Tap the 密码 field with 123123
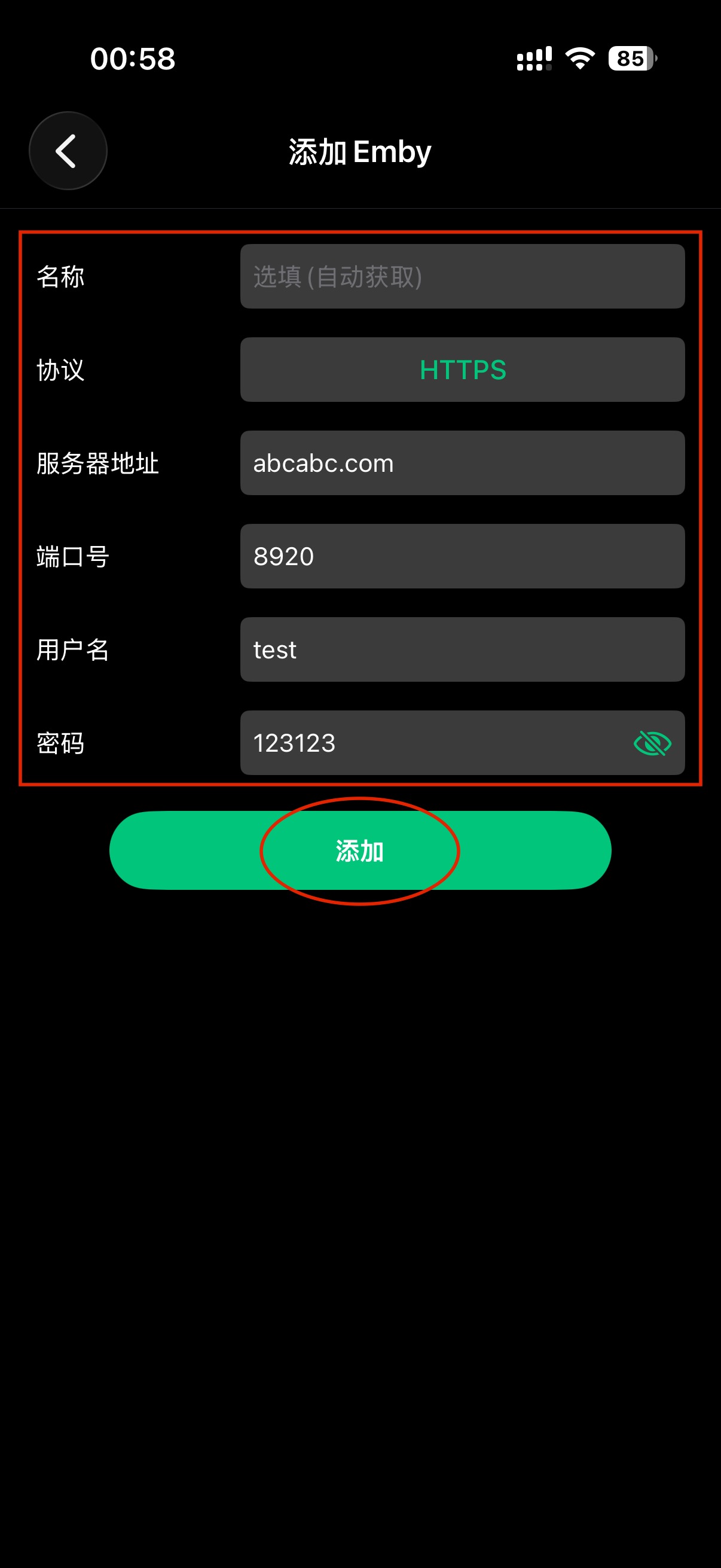 tap(426, 743)
